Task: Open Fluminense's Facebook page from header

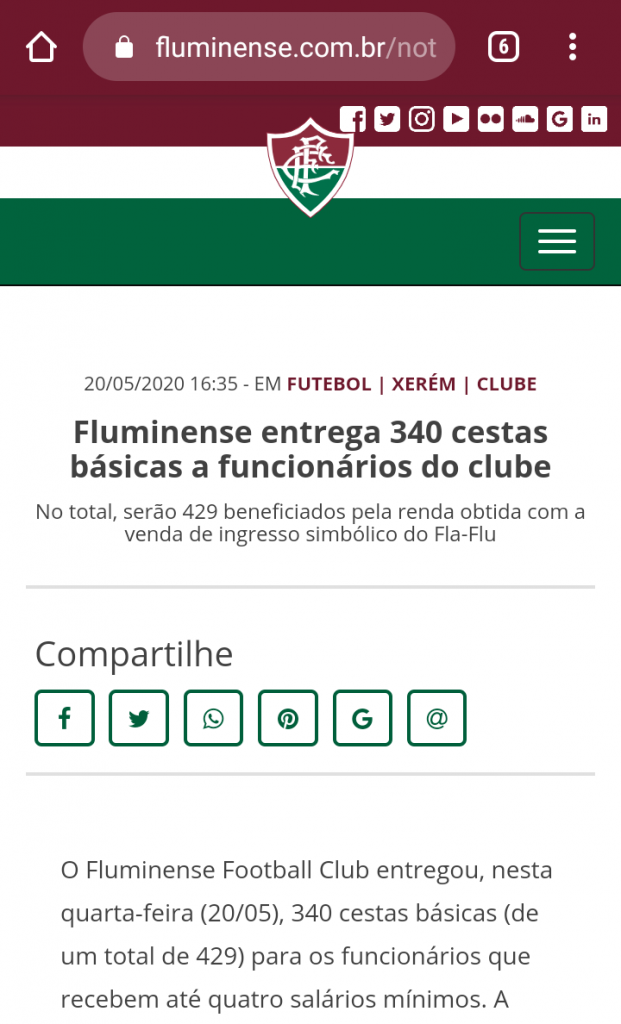Action: pos(353,120)
